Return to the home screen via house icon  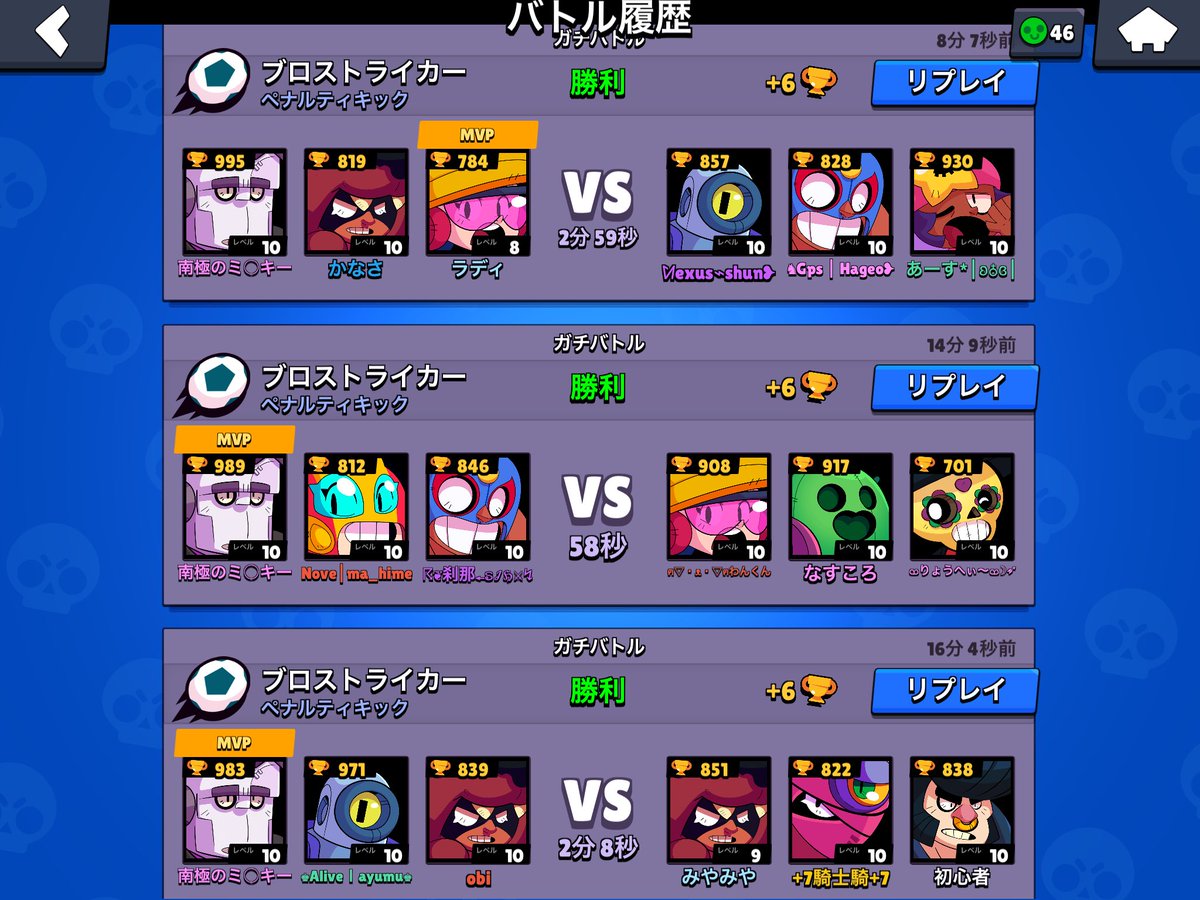point(1146,32)
